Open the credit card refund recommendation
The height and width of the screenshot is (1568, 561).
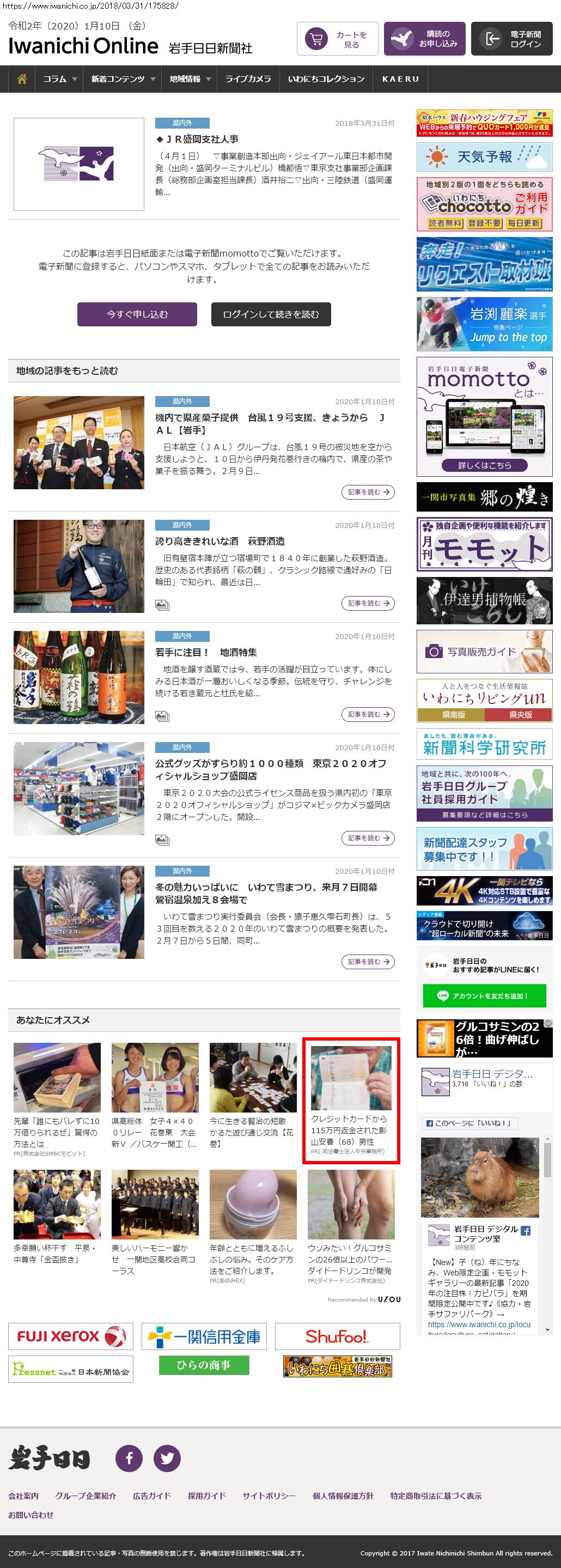coord(351,1101)
